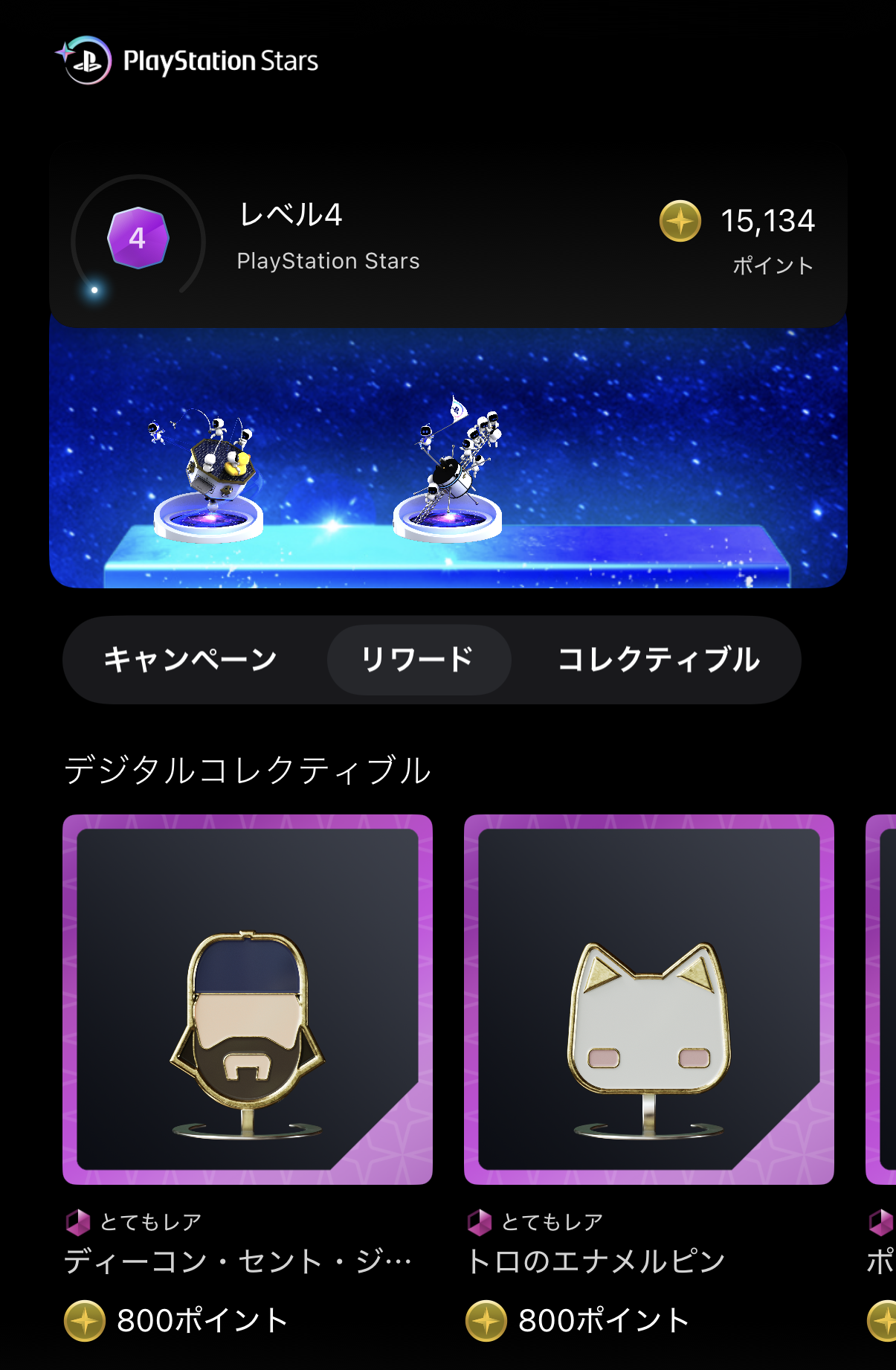896x1370 pixels.
Task: Open the コレクティブル tab
Action: click(x=658, y=660)
